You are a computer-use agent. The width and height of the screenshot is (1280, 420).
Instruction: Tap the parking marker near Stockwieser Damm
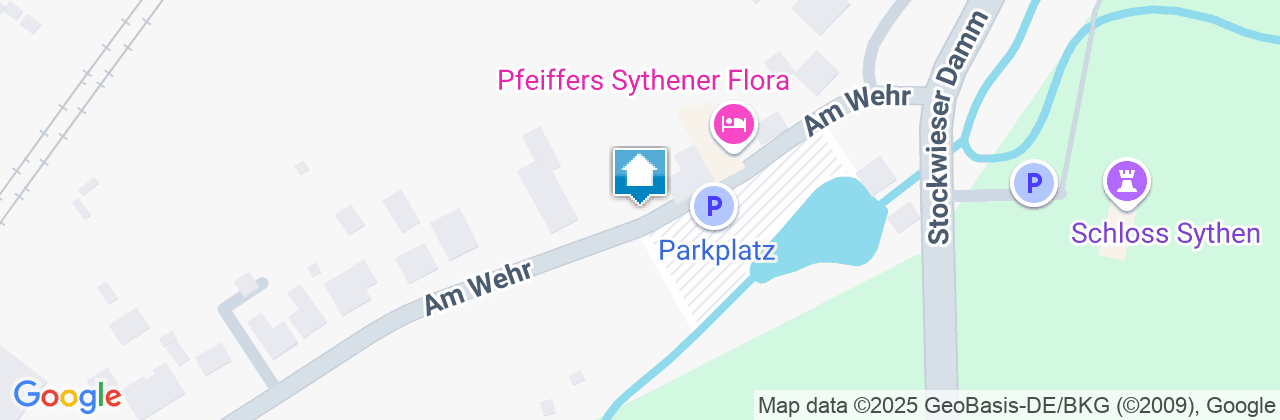1034,184
